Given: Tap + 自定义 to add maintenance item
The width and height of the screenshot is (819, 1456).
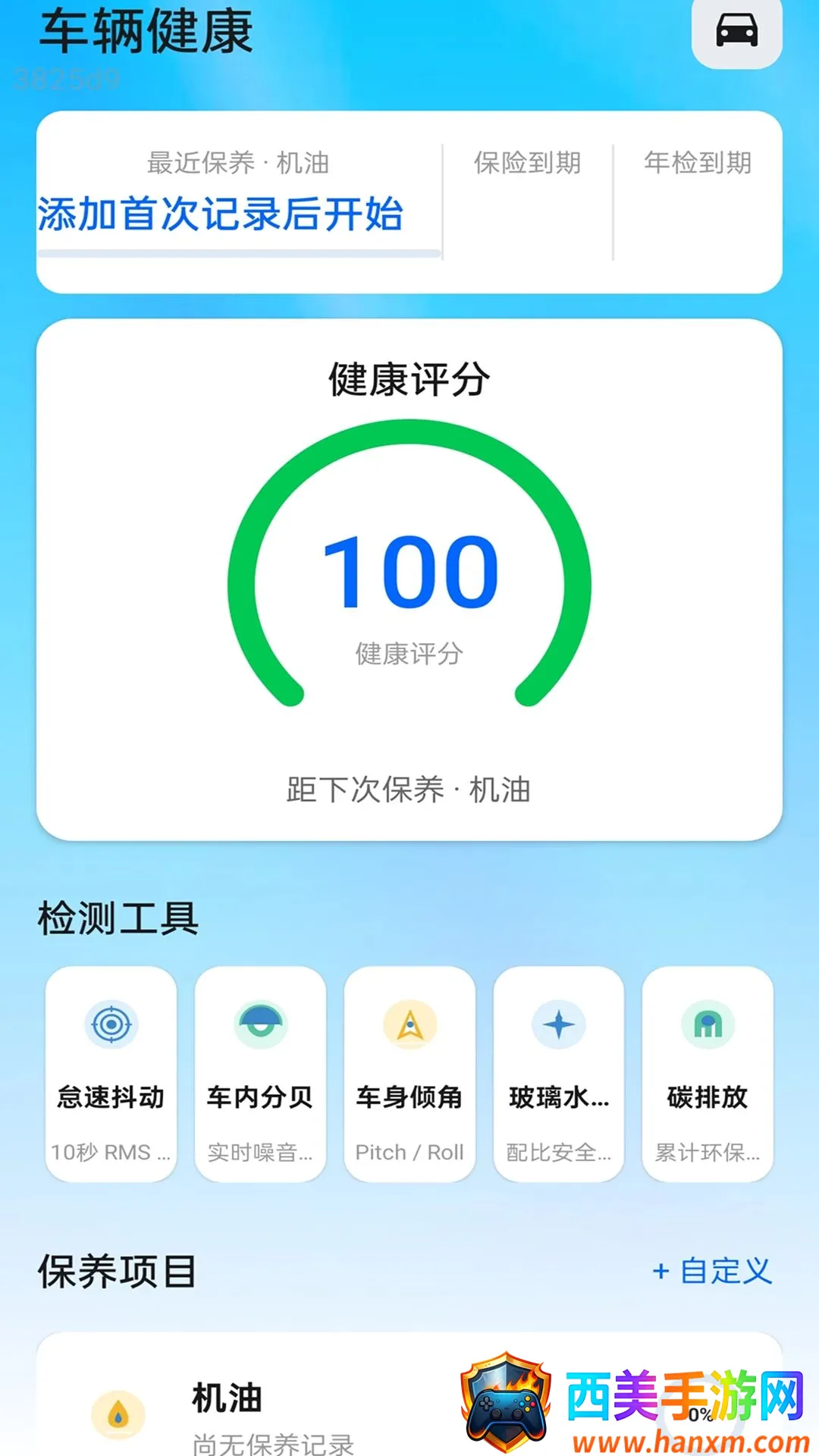Looking at the screenshot, I should pos(712,1271).
